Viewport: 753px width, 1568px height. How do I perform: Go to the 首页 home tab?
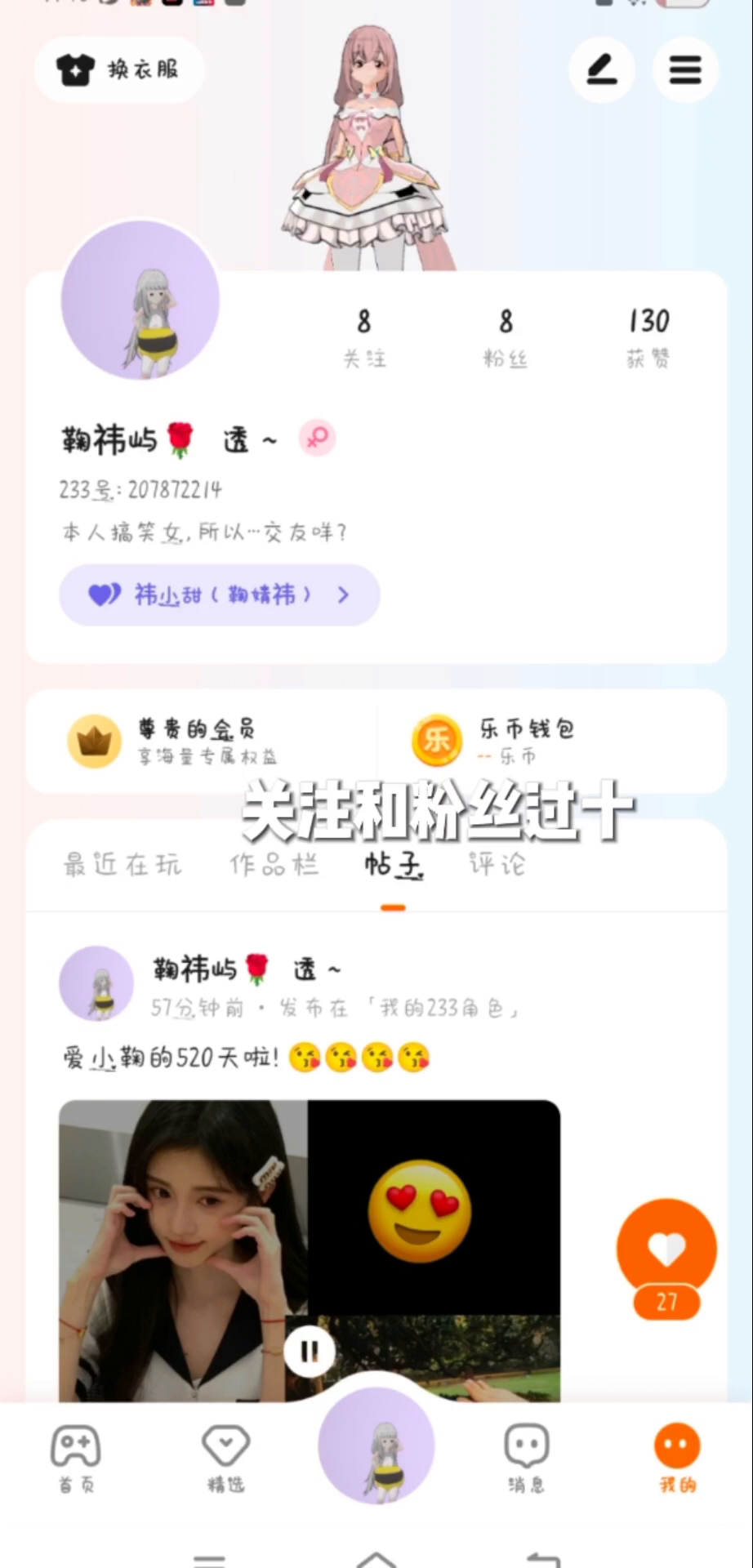point(76,1459)
